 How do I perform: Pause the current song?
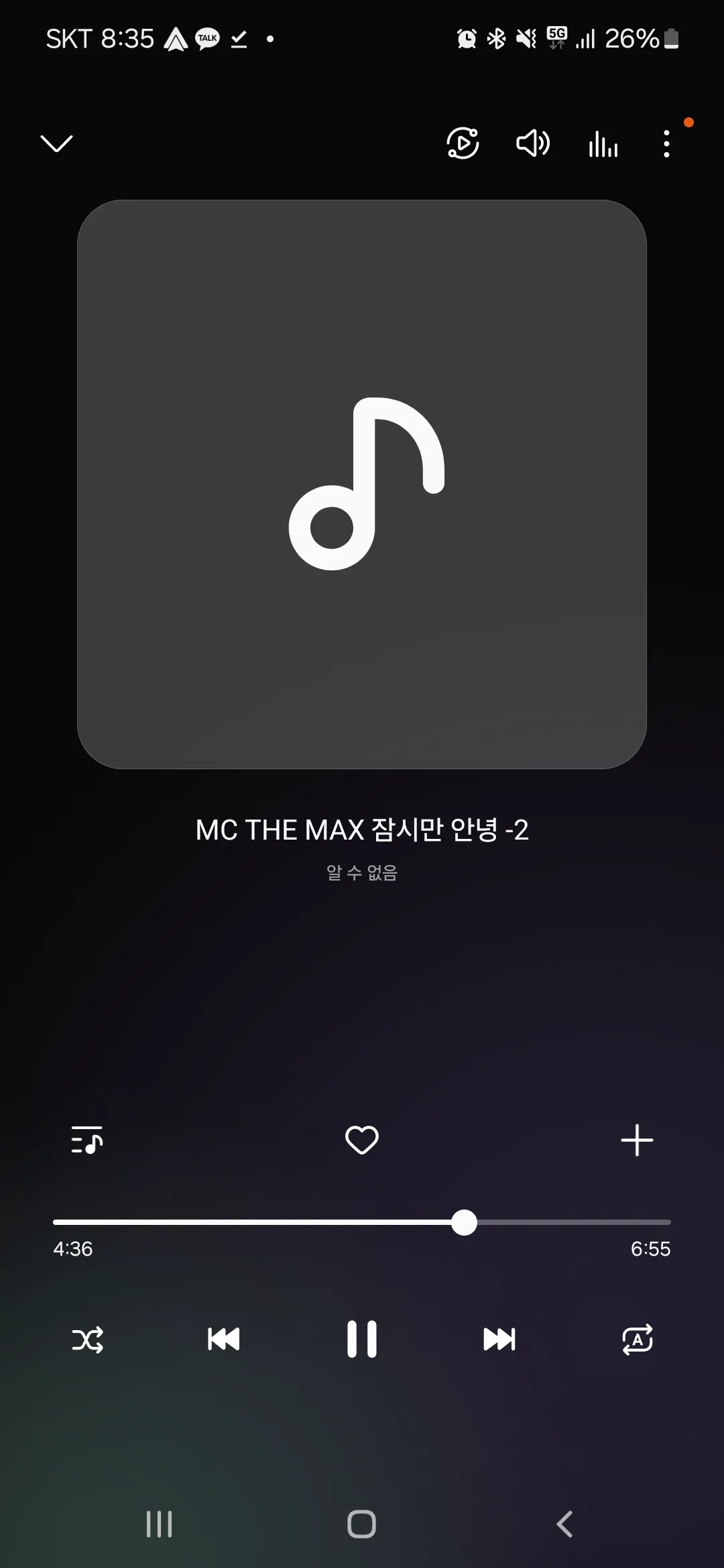click(x=362, y=1340)
